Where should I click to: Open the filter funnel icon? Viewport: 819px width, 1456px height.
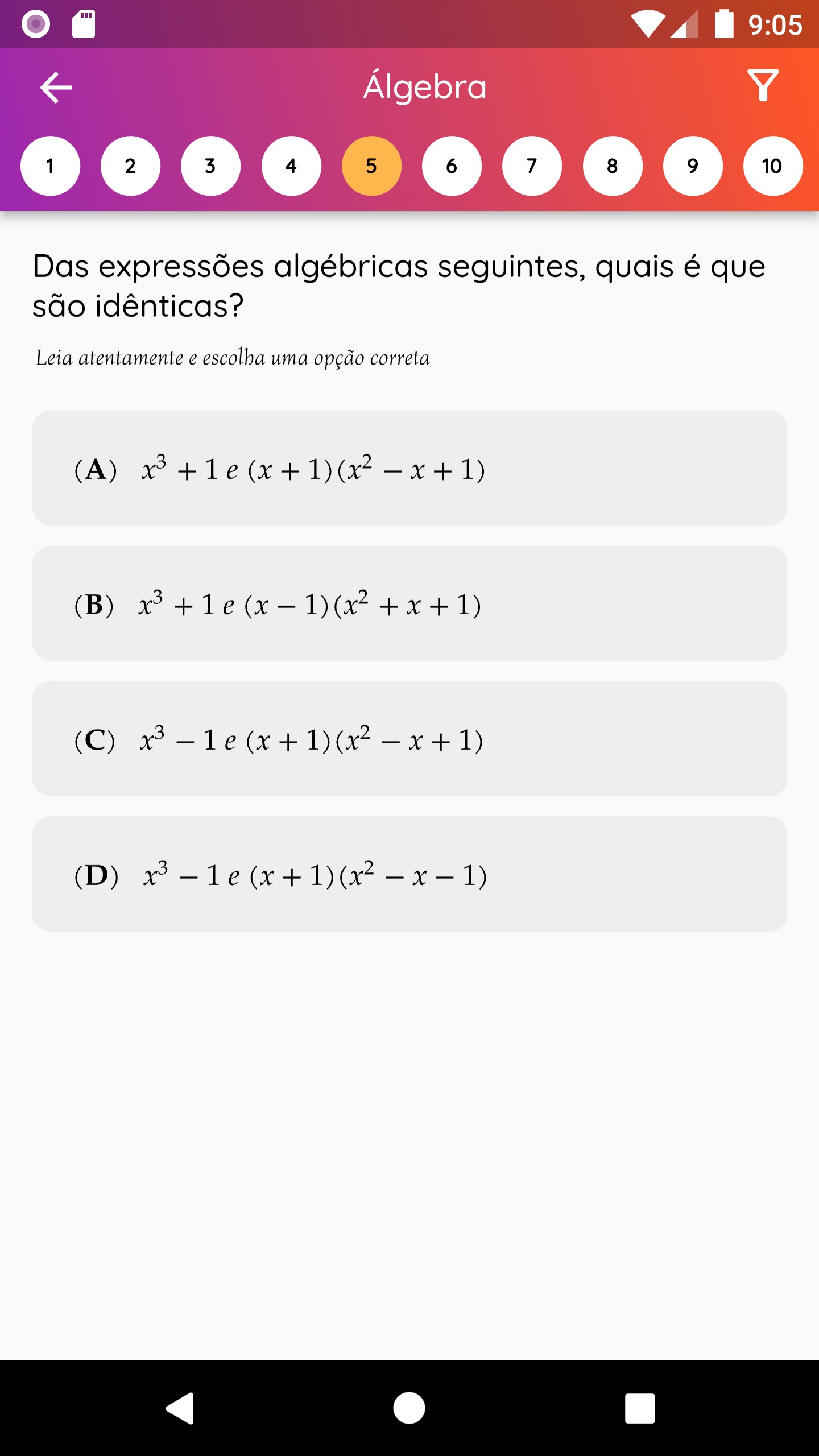763,86
